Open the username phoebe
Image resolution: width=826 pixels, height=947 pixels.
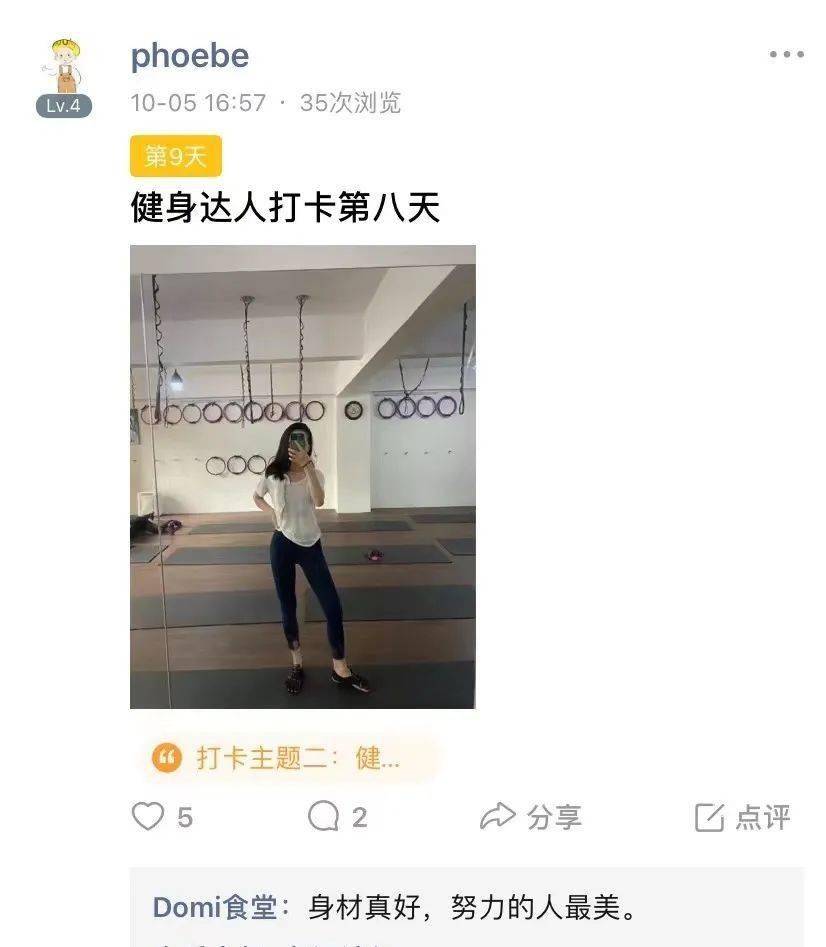pos(189,55)
